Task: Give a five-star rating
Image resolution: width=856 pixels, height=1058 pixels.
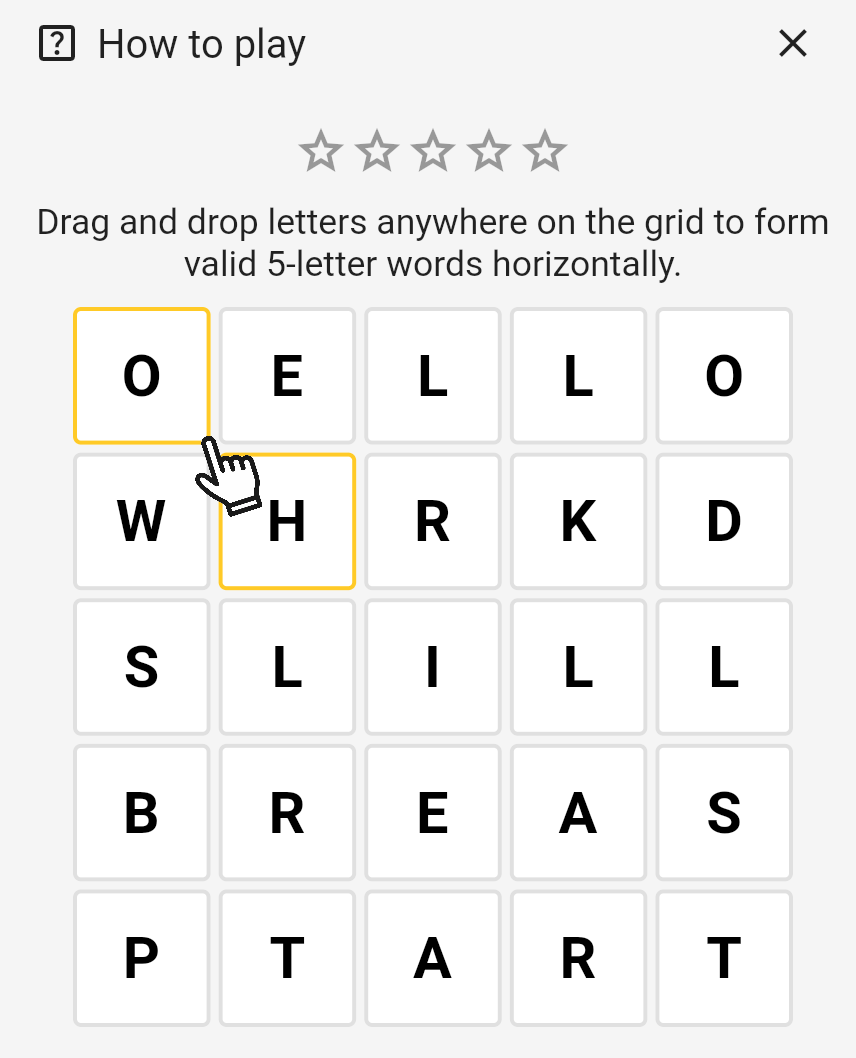Action: pyautogui.click(x=545, y=151)
